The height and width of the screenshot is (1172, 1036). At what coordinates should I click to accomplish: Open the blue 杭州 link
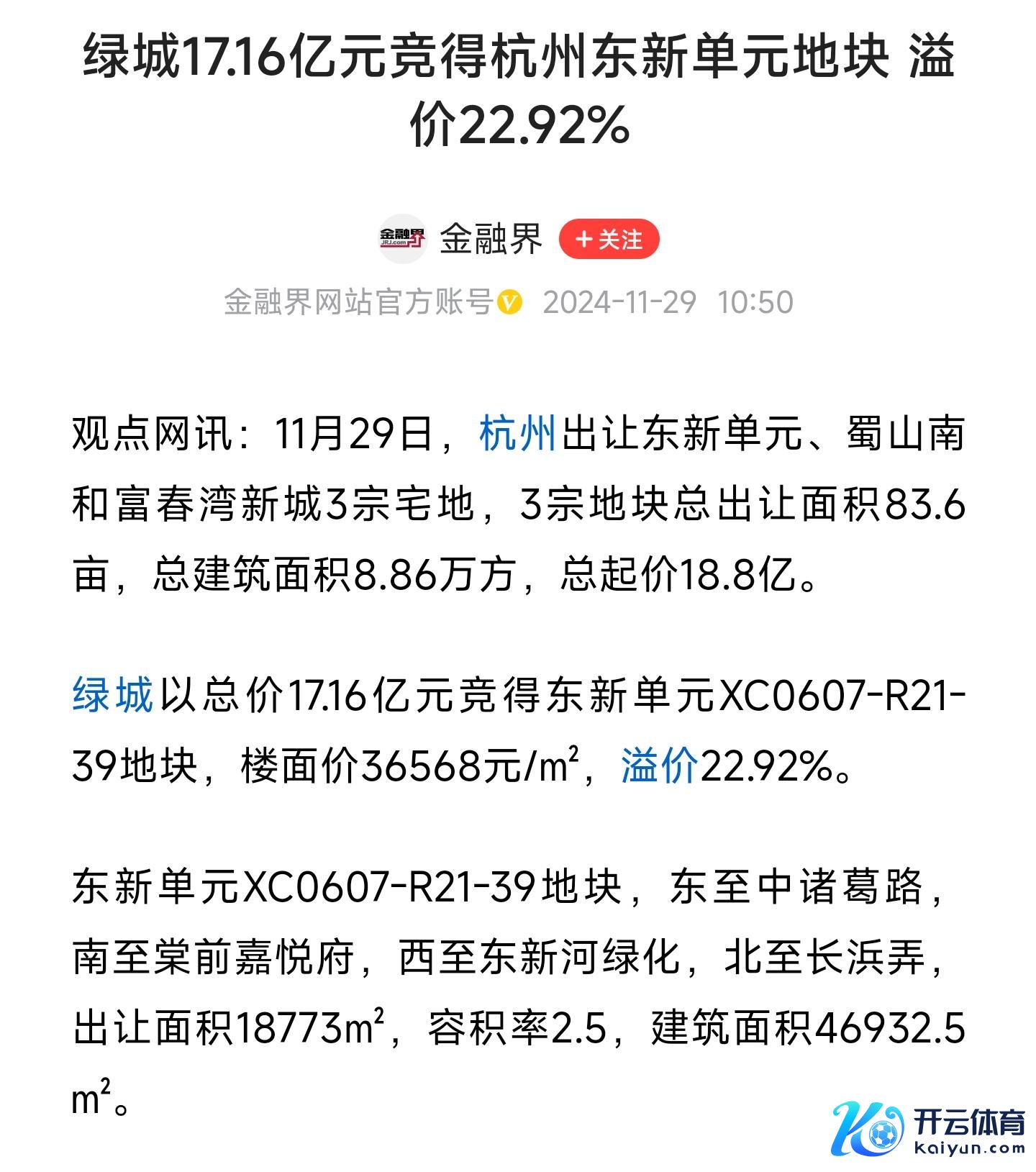point(518,434)
